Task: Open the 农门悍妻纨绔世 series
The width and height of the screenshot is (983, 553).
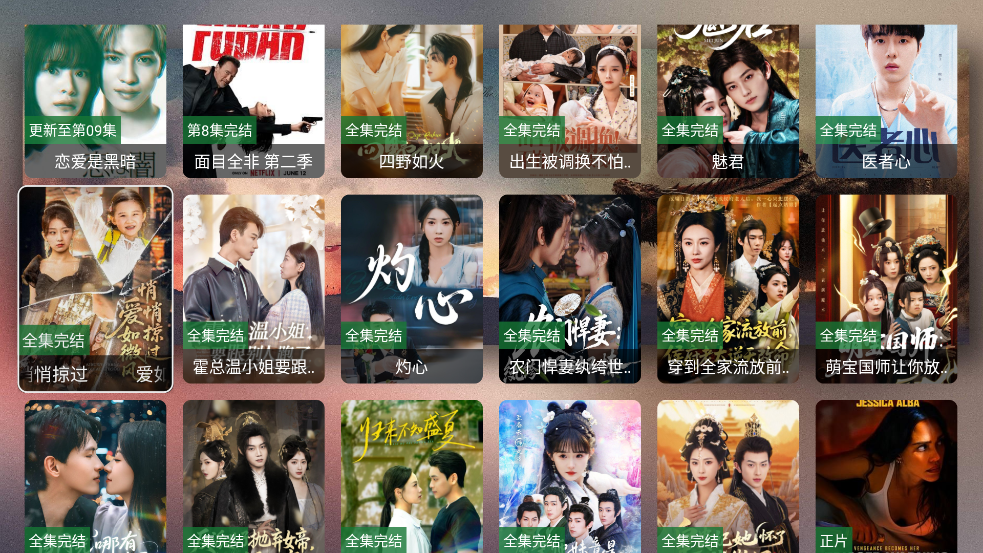Action: [569, 288]
